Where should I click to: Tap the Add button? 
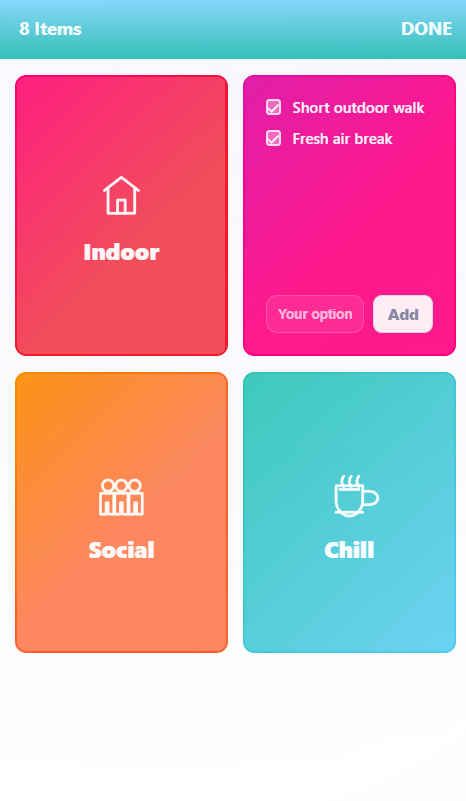pyautogui.click(x=403, y=314)
